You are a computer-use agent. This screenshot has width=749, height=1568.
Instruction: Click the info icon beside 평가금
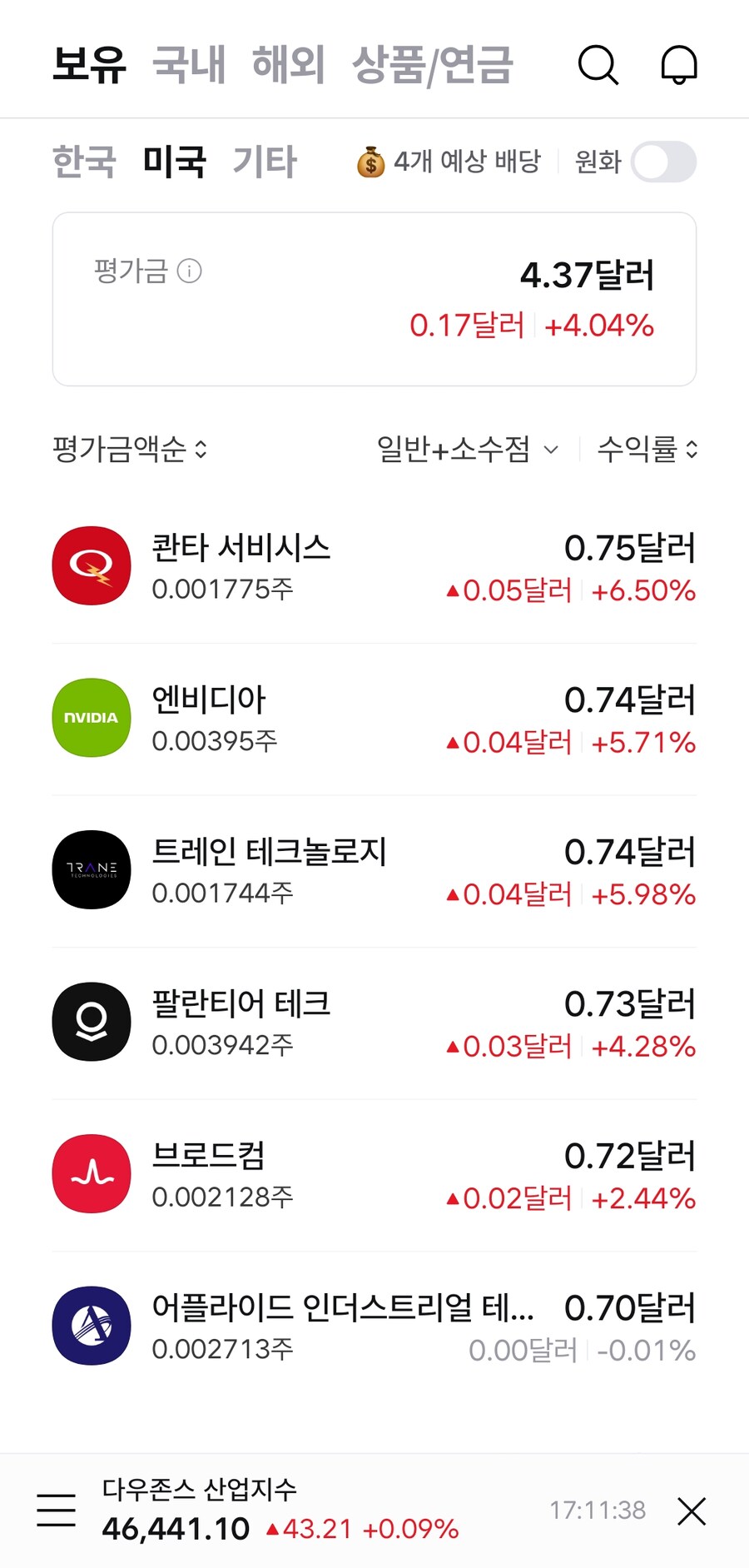[x=190, y=271]
